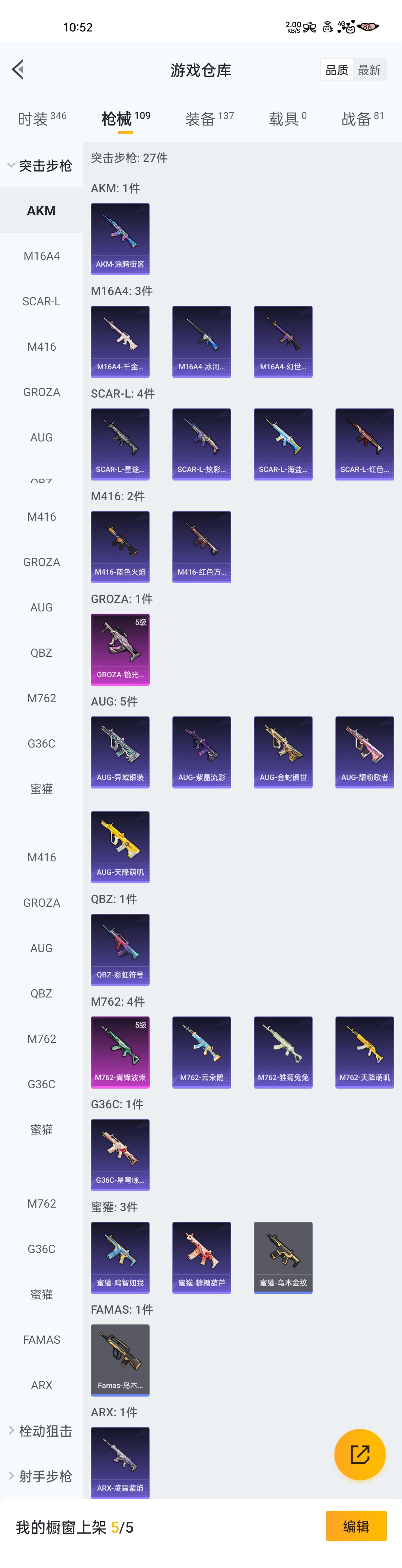Go back using the top-left arrow
Screen dimensions: 402x1568
(x=18, y=70)
